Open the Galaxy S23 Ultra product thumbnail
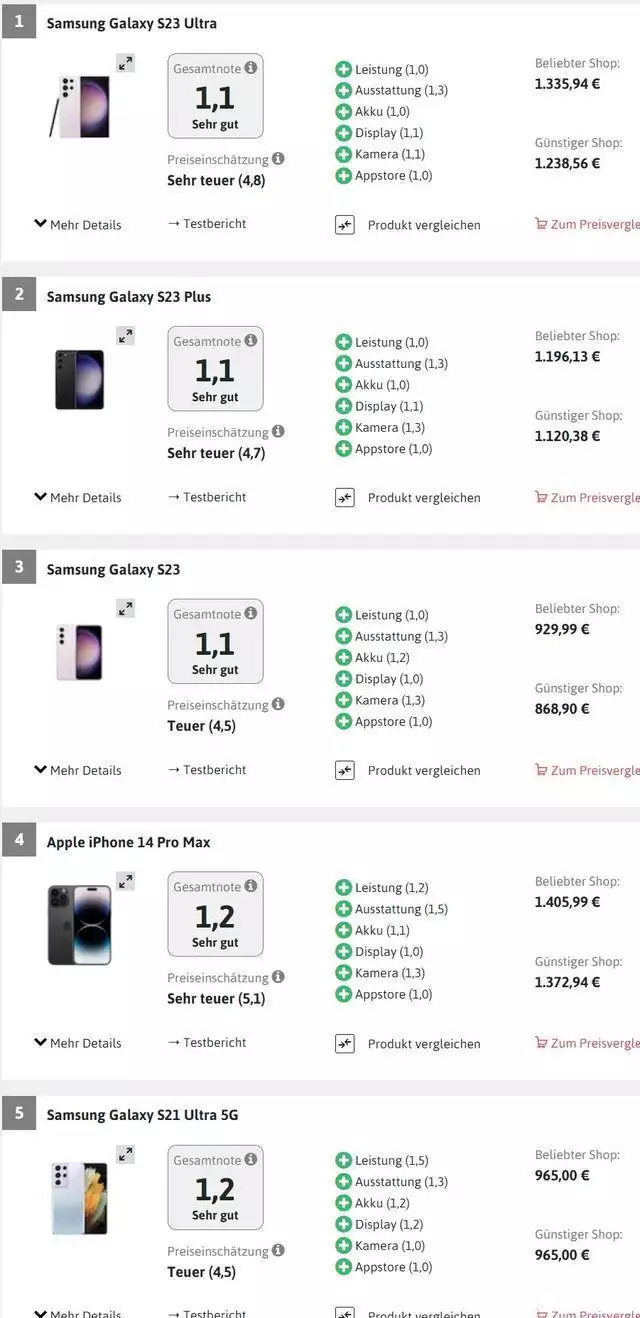Screen dimensions: 640x1318 coord(79,107)
